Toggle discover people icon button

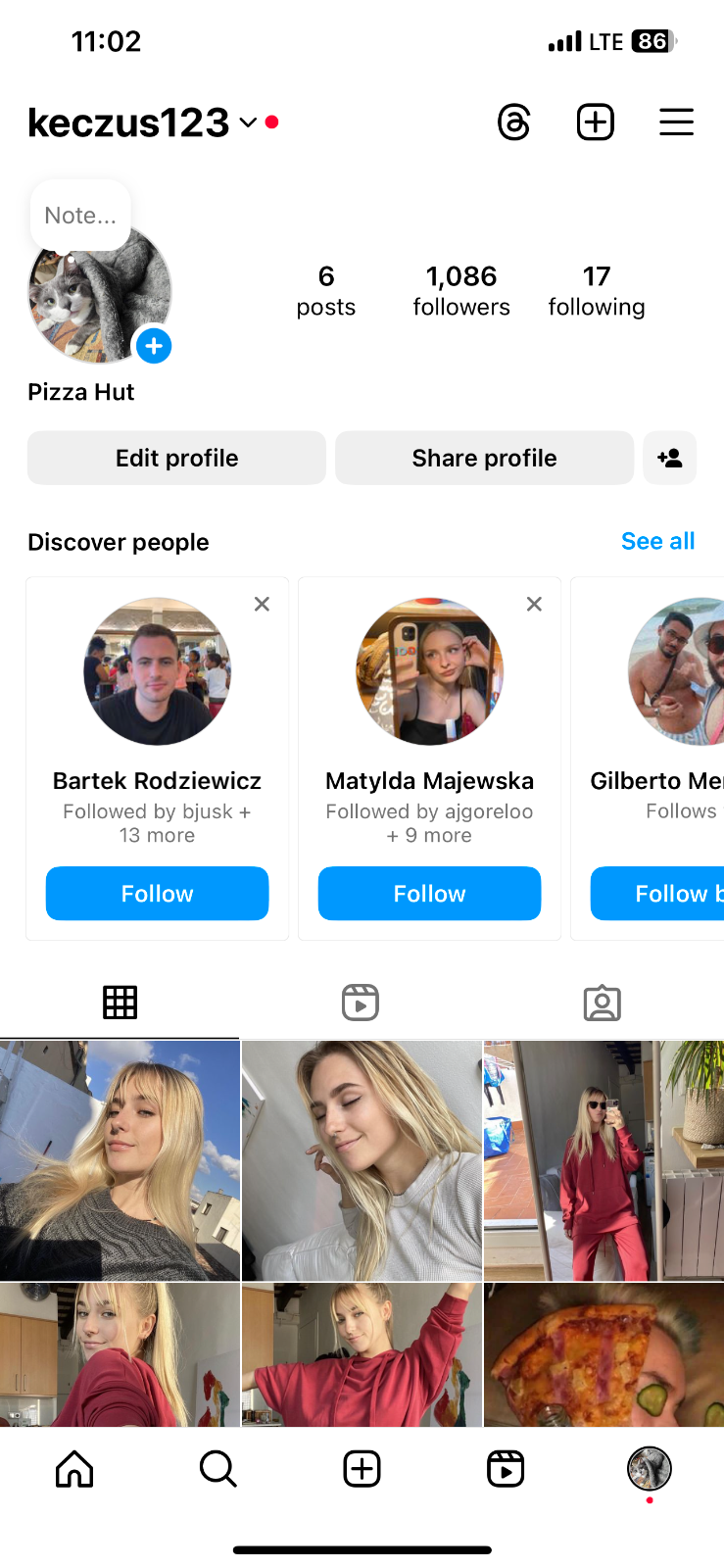(x=670, y=458)
